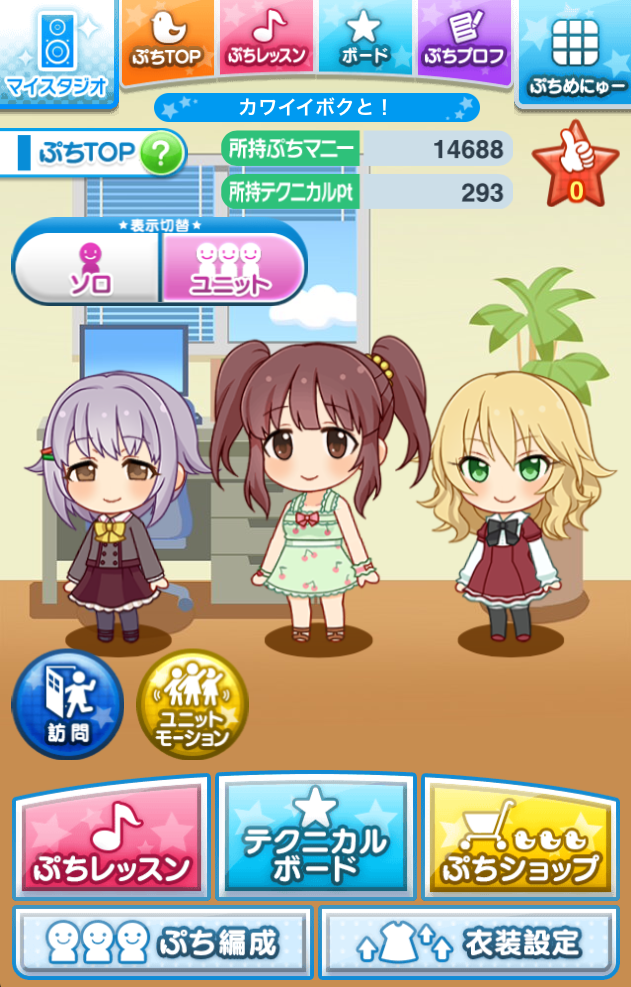Select ユニット display mode
Viewport: 631px width, 987px height.
click(231, 268)
